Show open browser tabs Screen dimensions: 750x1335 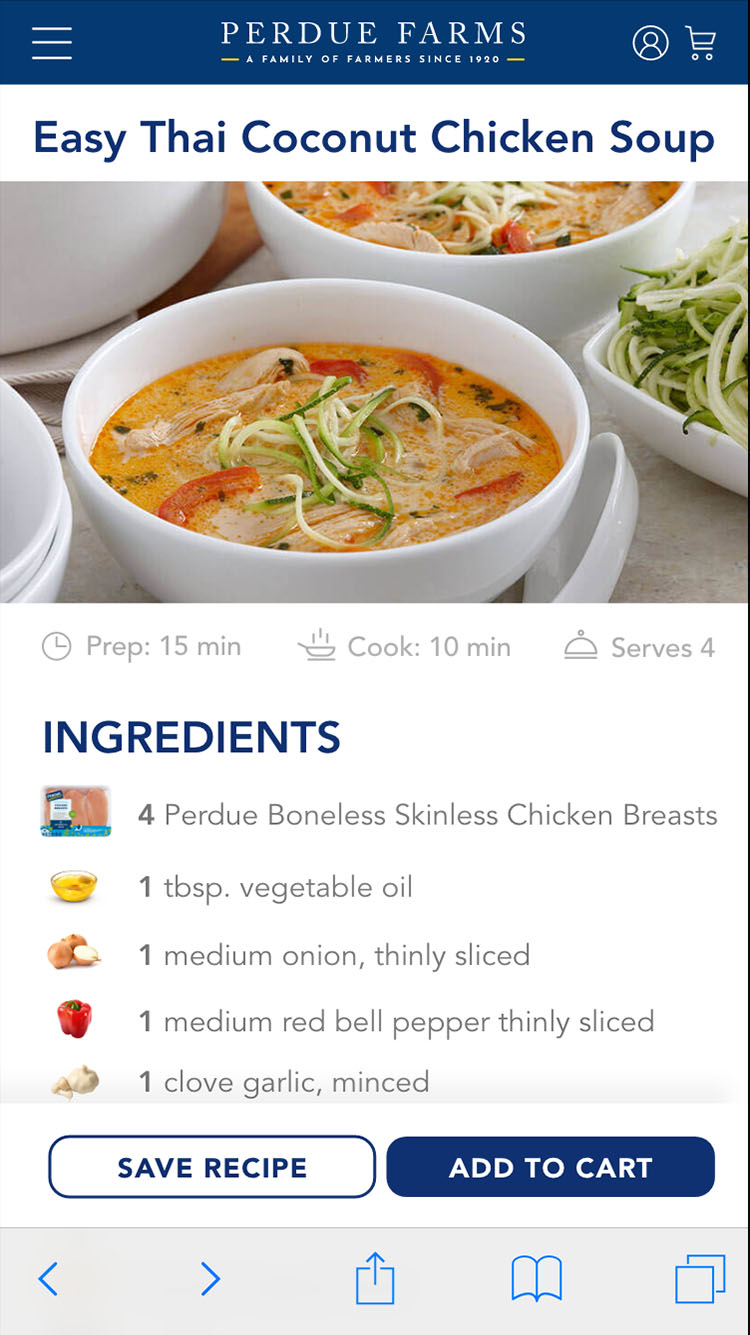(x=699, y=1279)
